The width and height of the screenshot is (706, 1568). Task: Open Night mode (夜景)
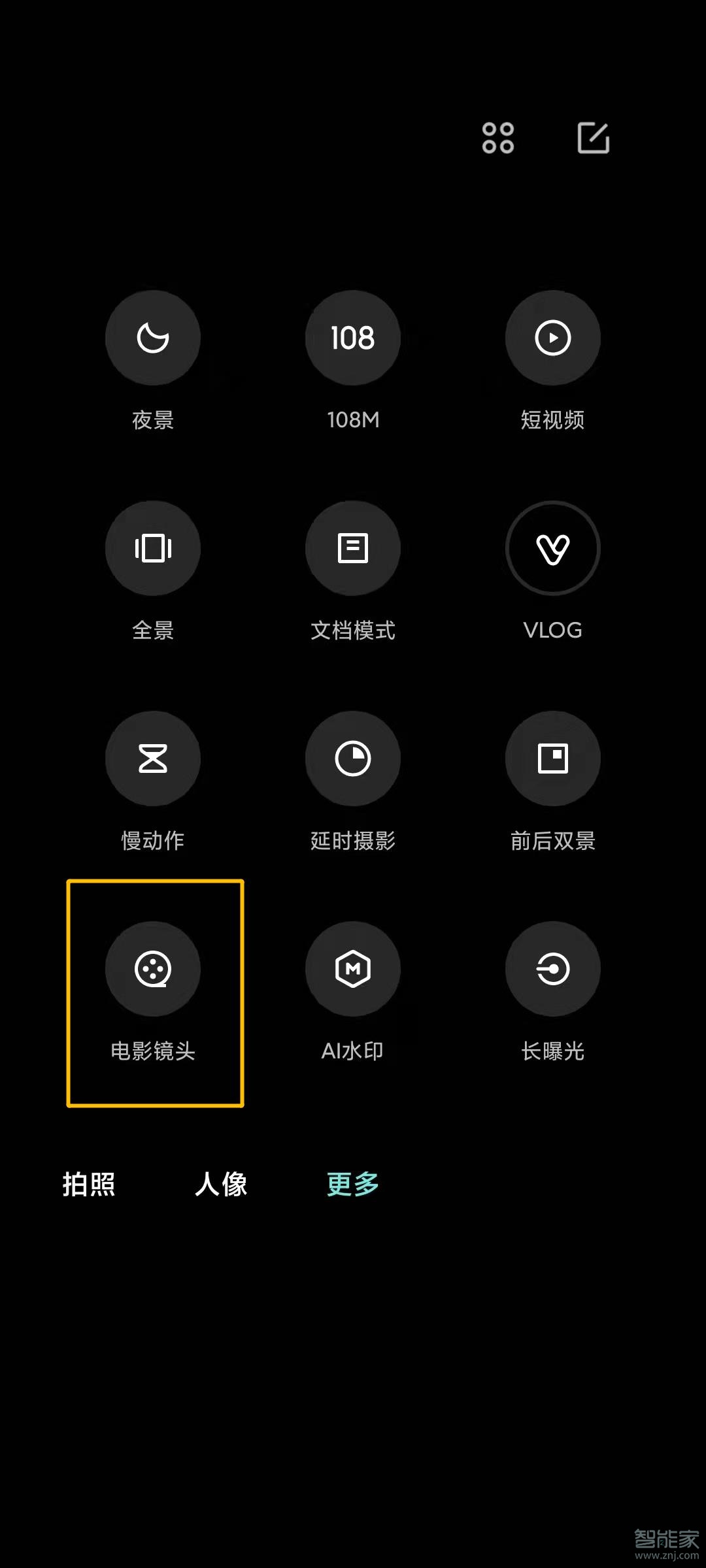pos(153,336)
